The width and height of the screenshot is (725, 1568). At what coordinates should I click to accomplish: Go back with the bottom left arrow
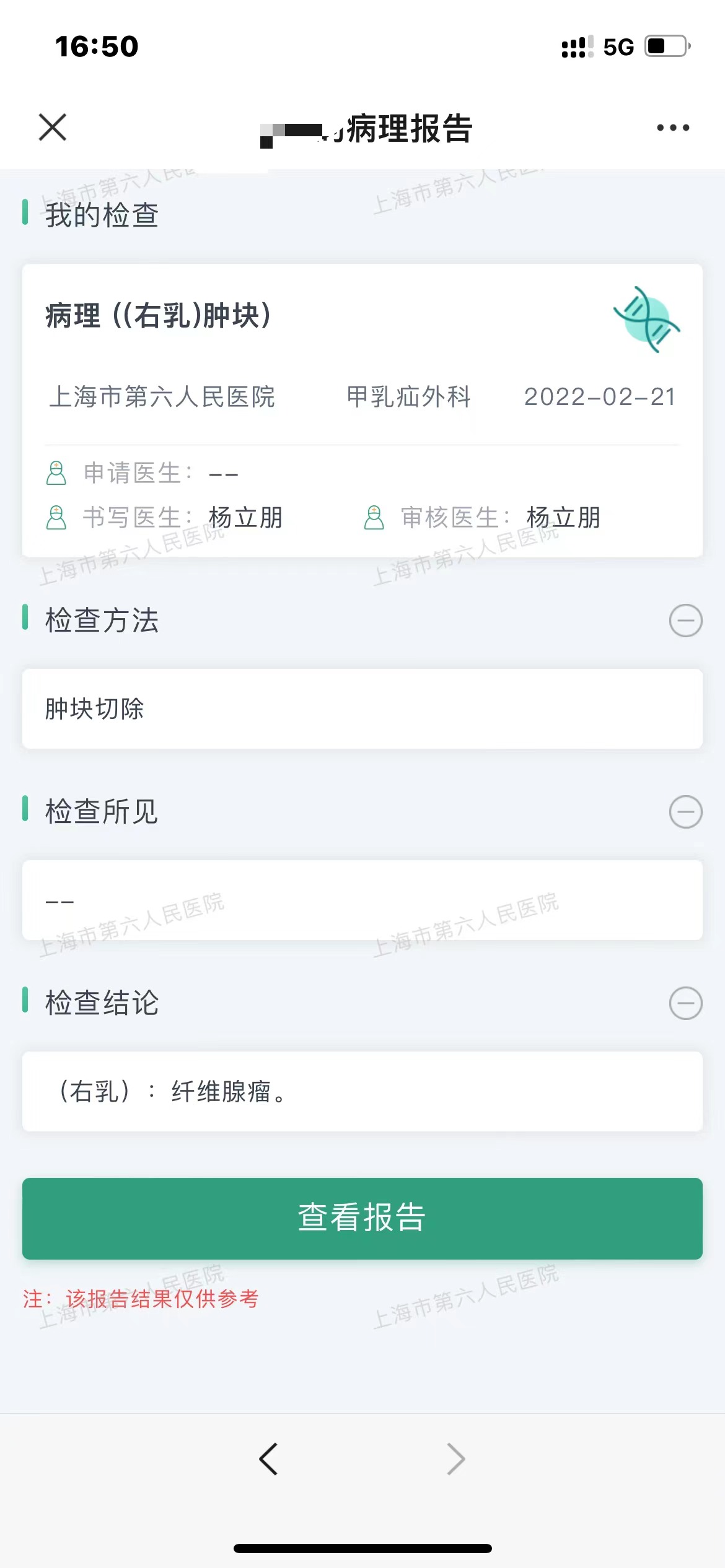pos(268,1459)
